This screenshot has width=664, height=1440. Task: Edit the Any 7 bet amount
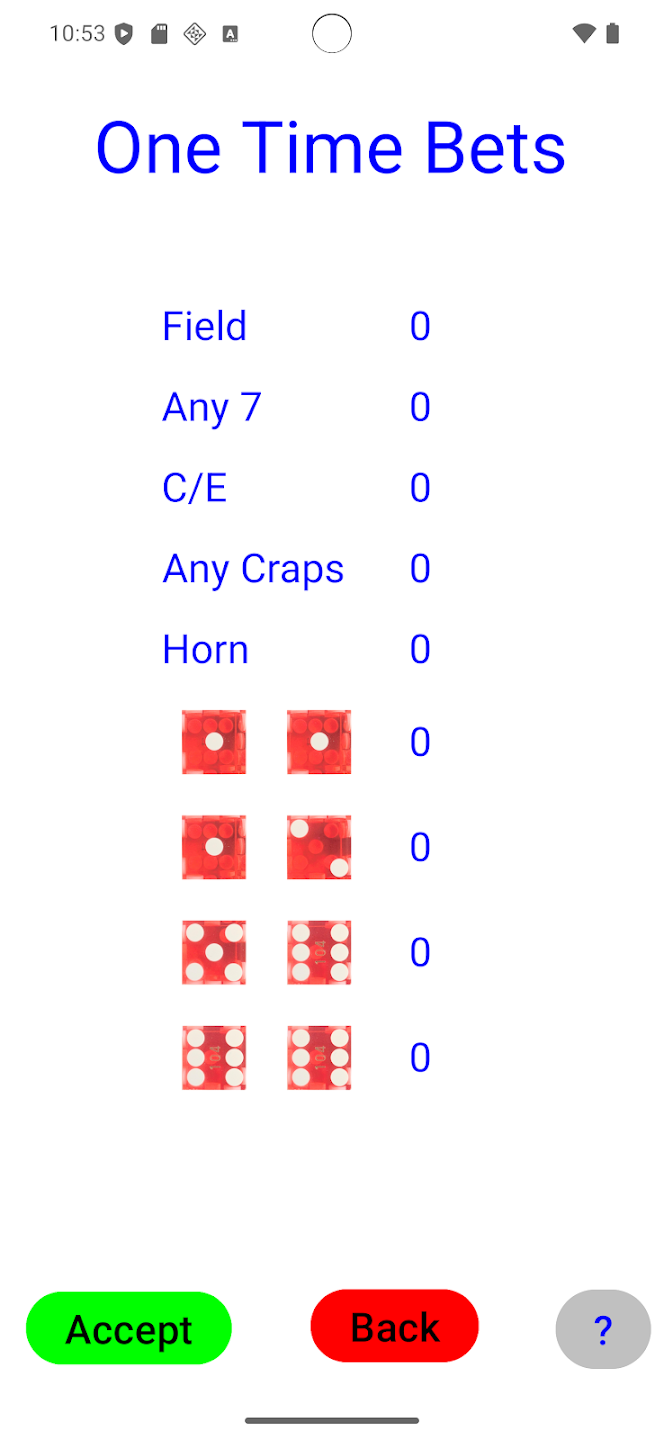click(x=420, y=408)
